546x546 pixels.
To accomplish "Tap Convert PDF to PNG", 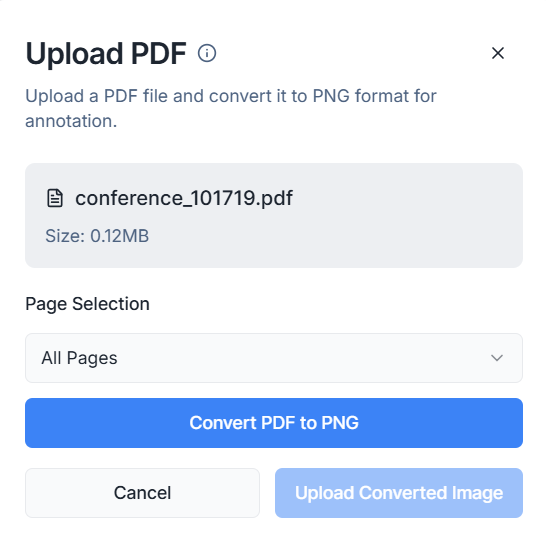I will point(274,423).
